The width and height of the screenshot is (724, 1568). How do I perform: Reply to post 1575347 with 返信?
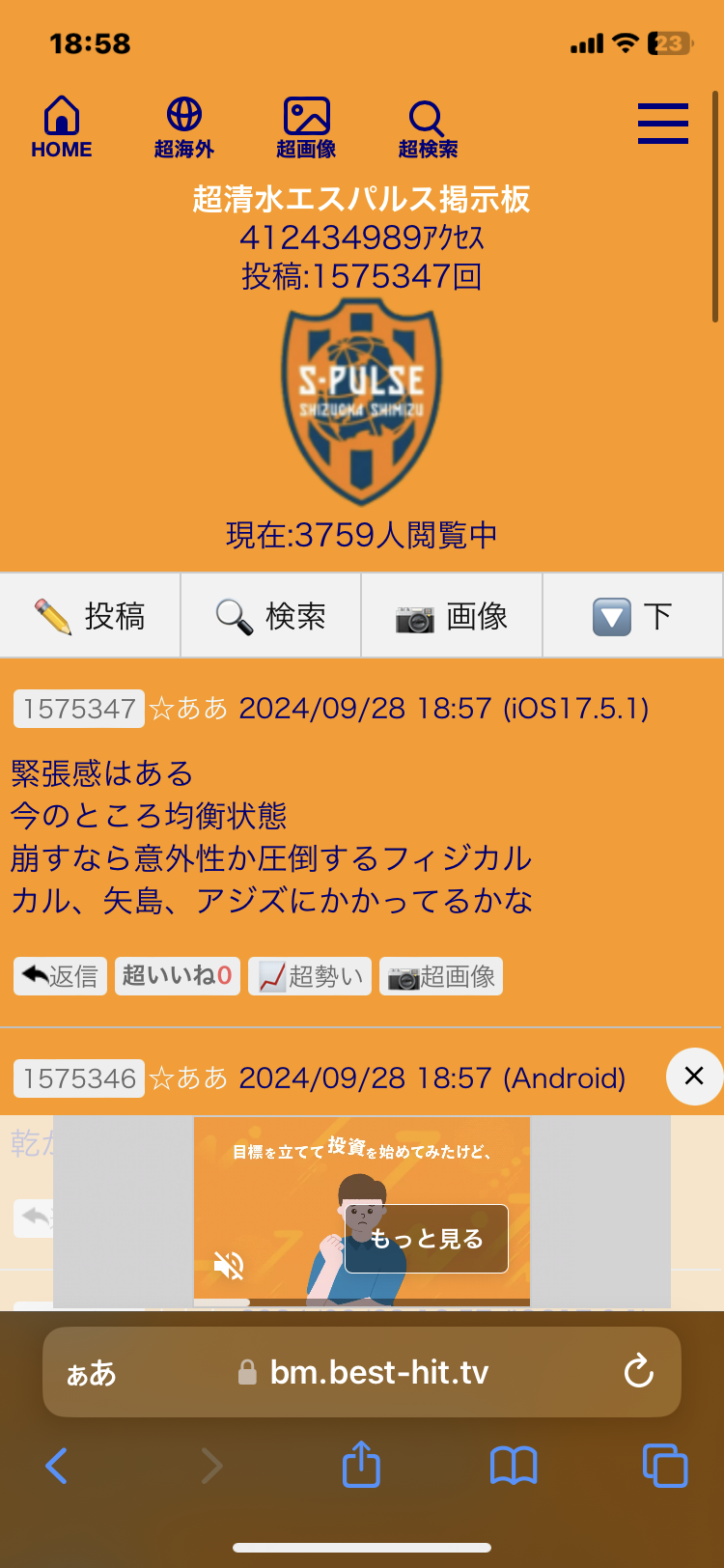[60, 976]
